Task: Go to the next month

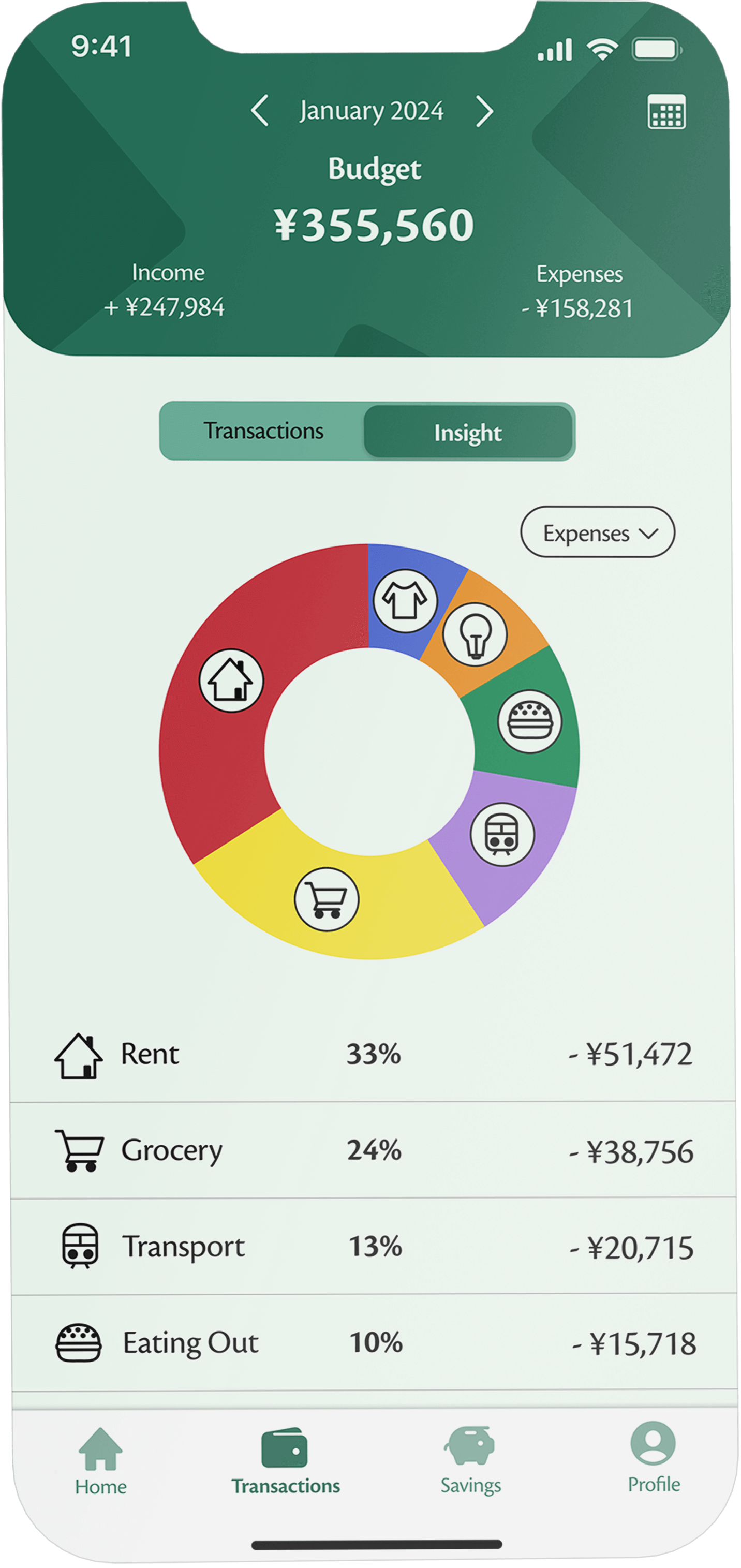Action: coord(484,111)
